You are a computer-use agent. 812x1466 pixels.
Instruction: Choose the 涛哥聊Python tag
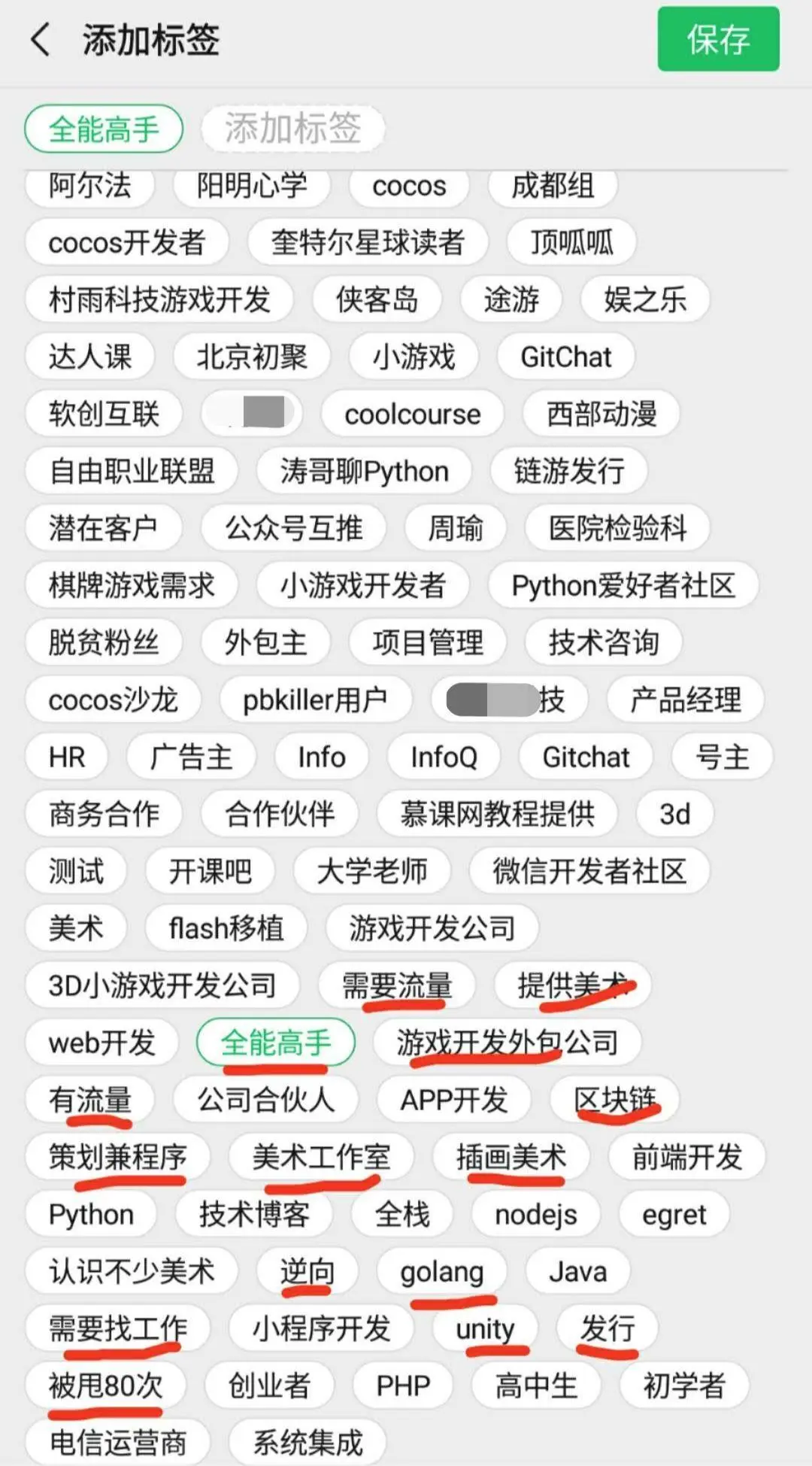[364, 472]
